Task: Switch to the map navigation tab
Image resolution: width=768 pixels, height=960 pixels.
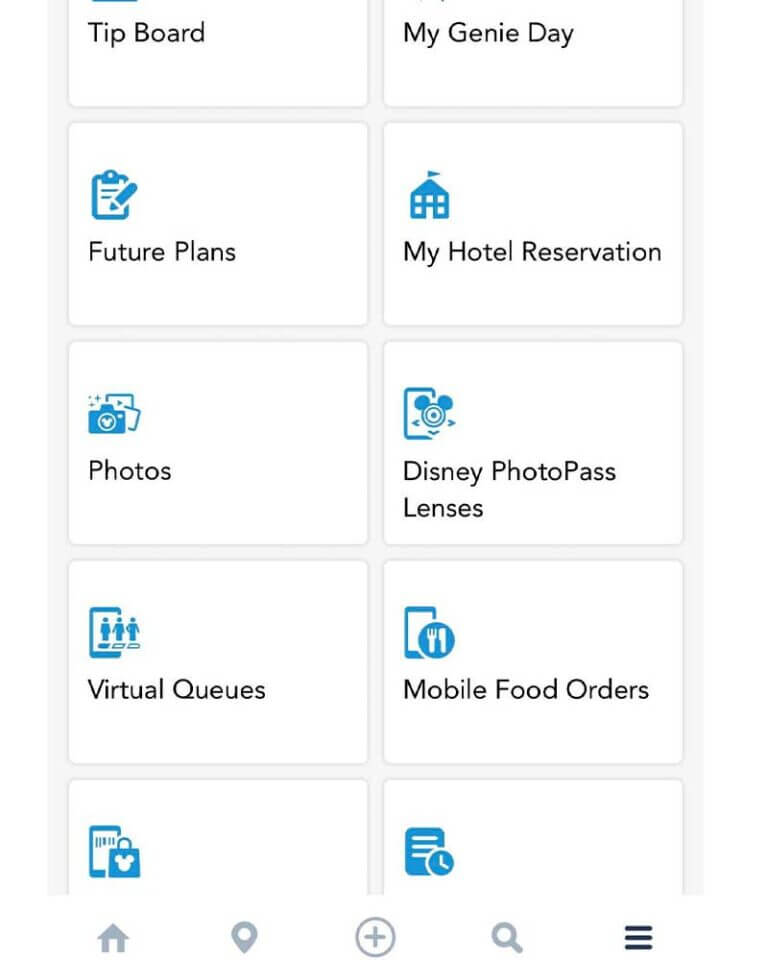Action: 244,937
